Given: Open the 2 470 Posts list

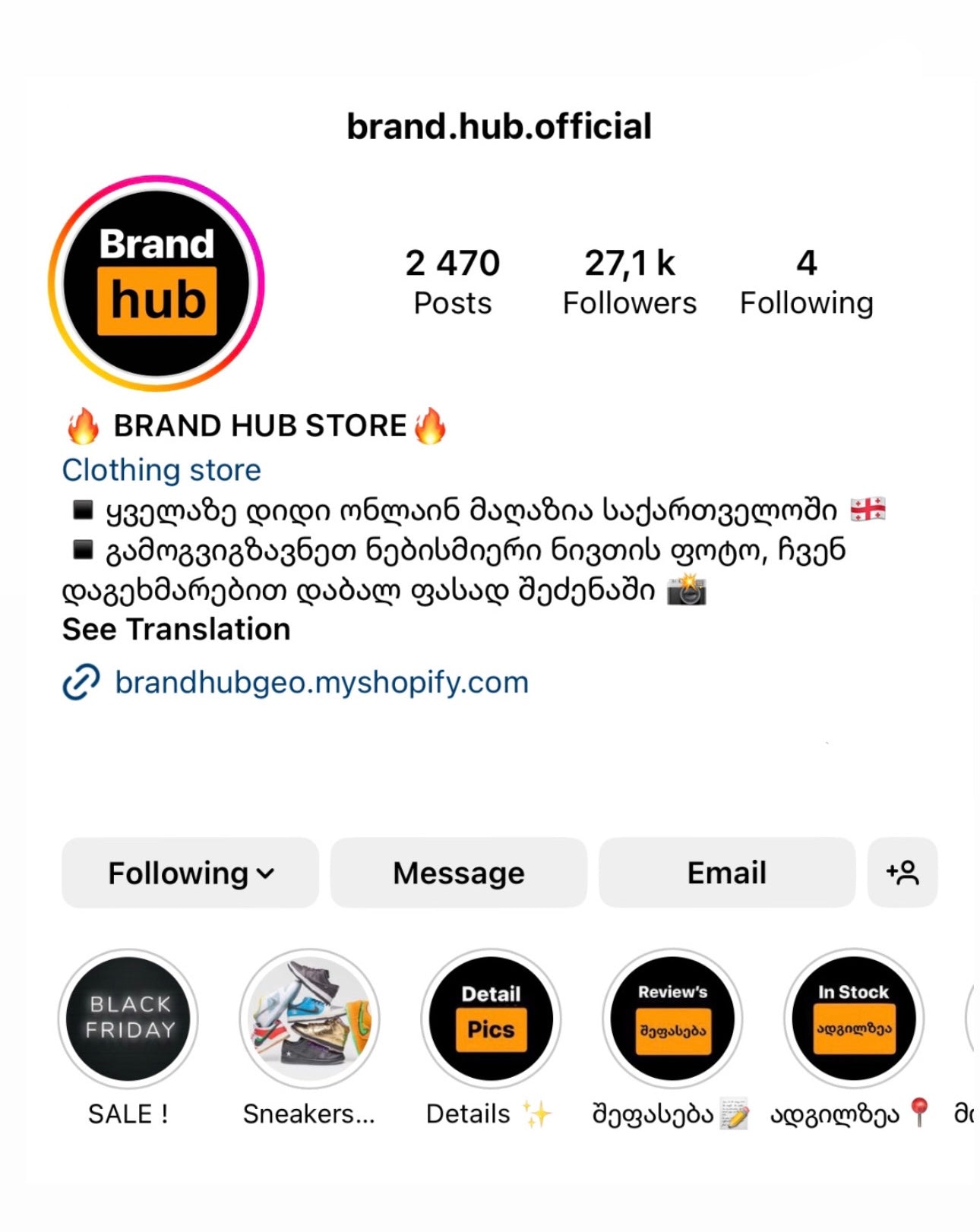Looking at the screenshot, I should [x=452, y=282].
